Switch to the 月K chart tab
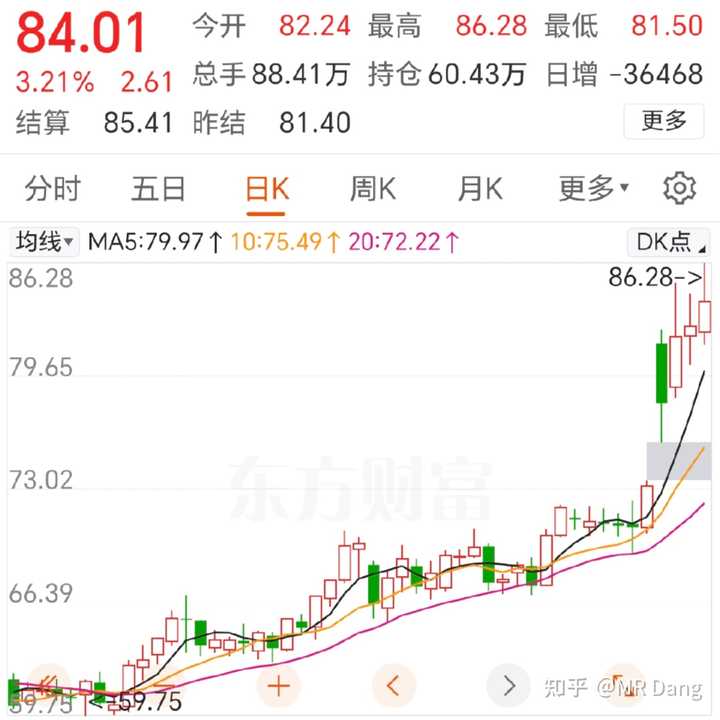This screenshot has height=720, width=720. point(480,188)
